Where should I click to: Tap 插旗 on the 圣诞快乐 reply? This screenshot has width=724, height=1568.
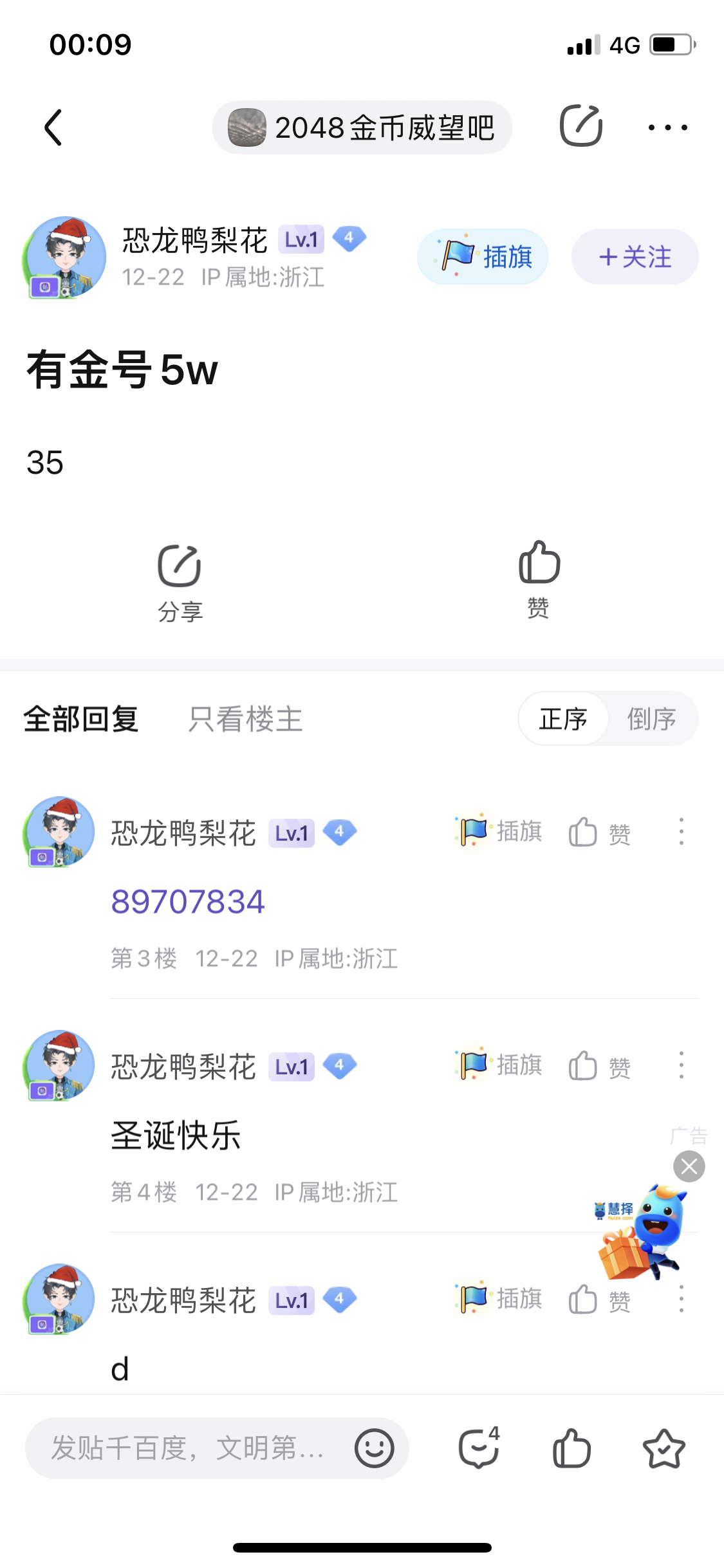[499, 1065]
